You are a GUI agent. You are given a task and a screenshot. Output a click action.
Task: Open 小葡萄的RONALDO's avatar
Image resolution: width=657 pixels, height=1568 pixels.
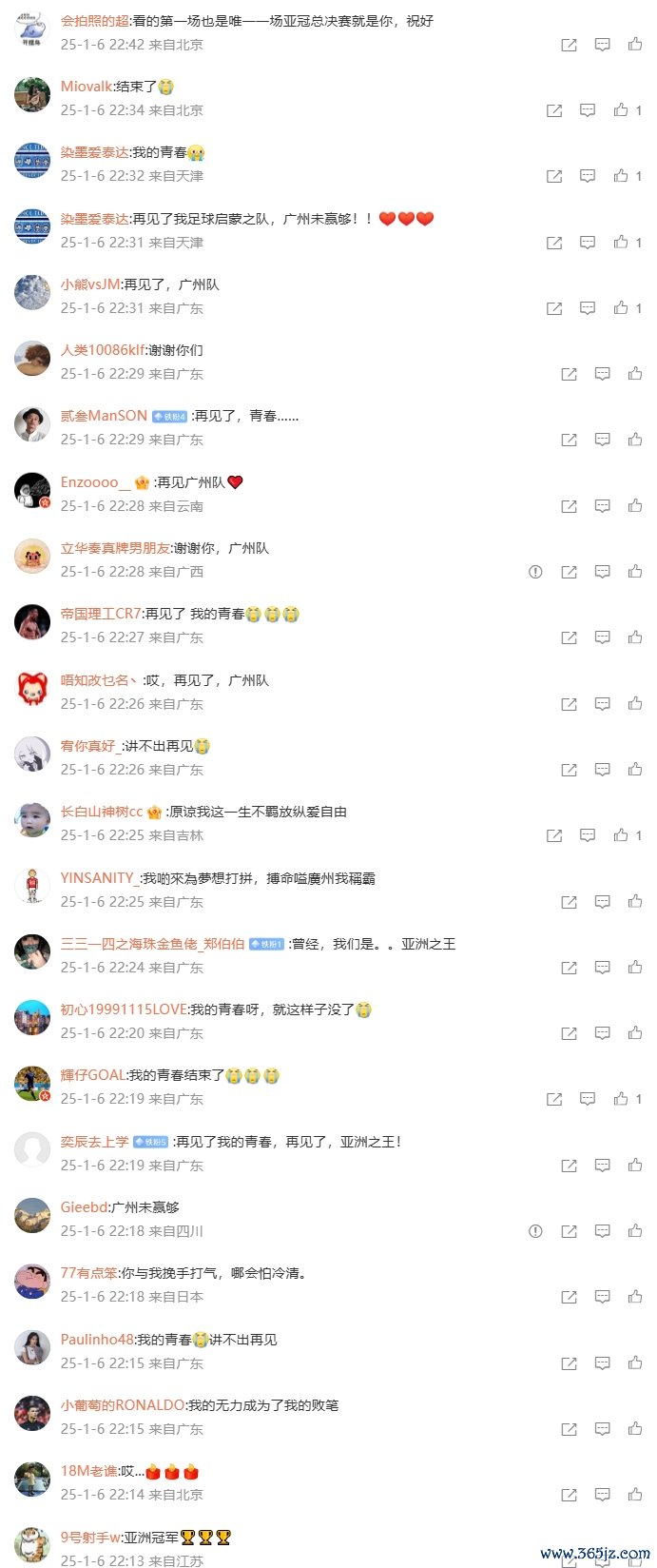[x=32, y=1414]
